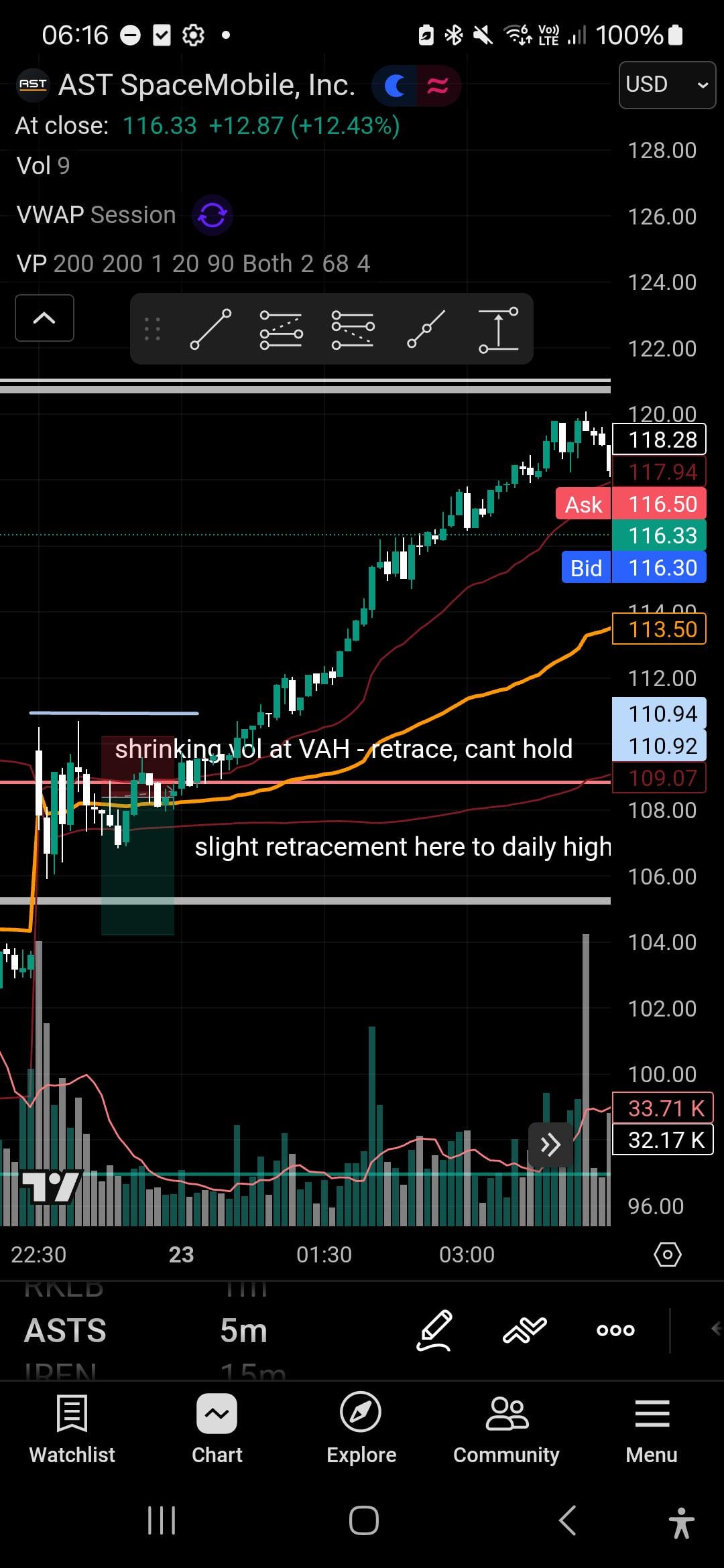Select the price range measuring tool

pyautogui.click(x=498, y=329)
